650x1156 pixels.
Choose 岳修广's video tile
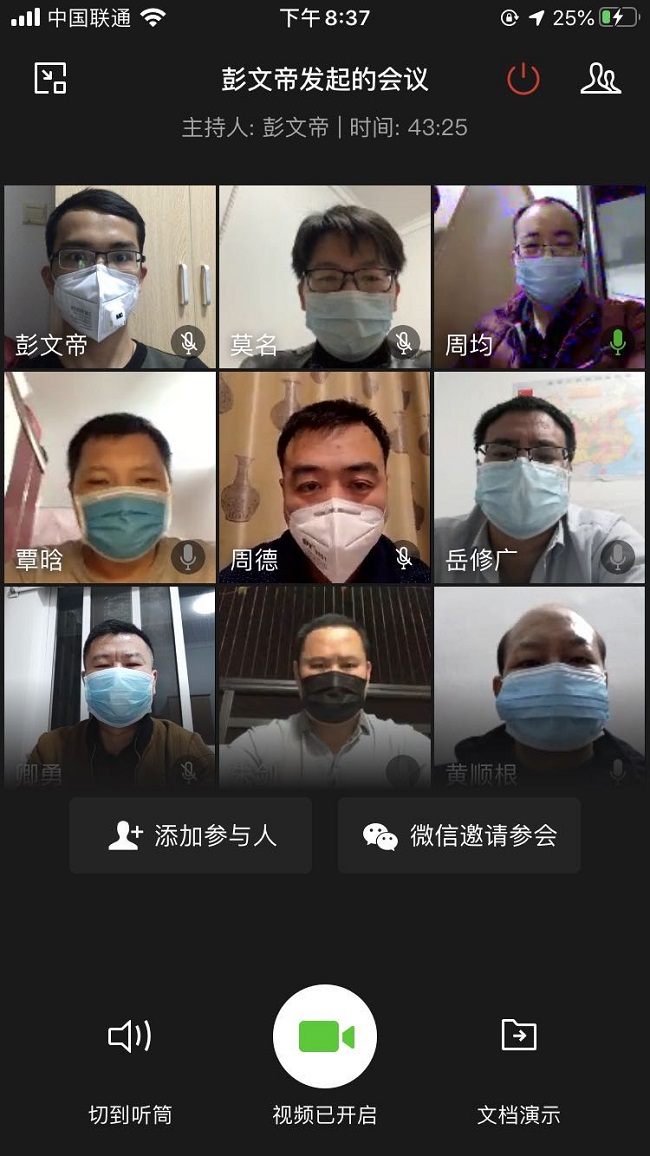click(539, 477)
